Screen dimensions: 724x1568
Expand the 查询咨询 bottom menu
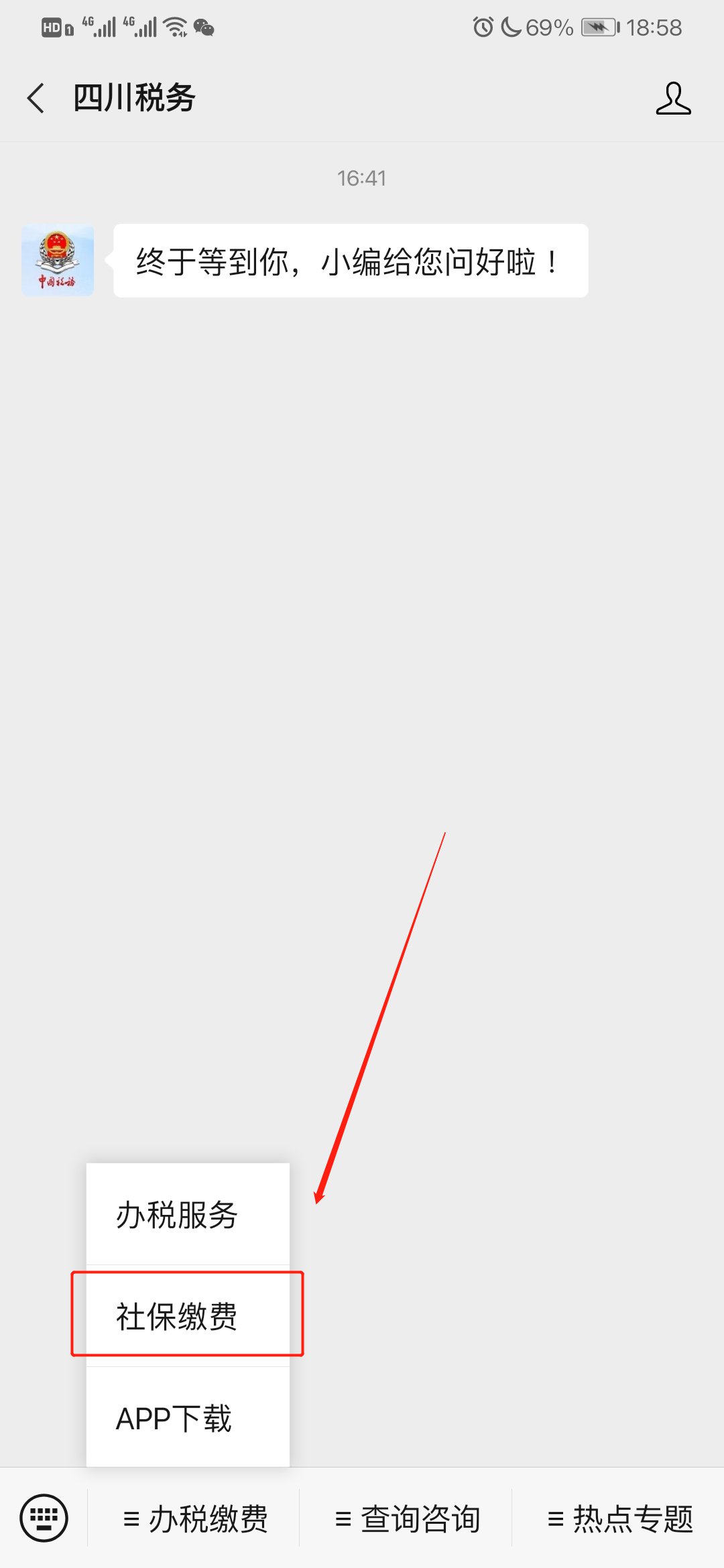pos(407,1518)
